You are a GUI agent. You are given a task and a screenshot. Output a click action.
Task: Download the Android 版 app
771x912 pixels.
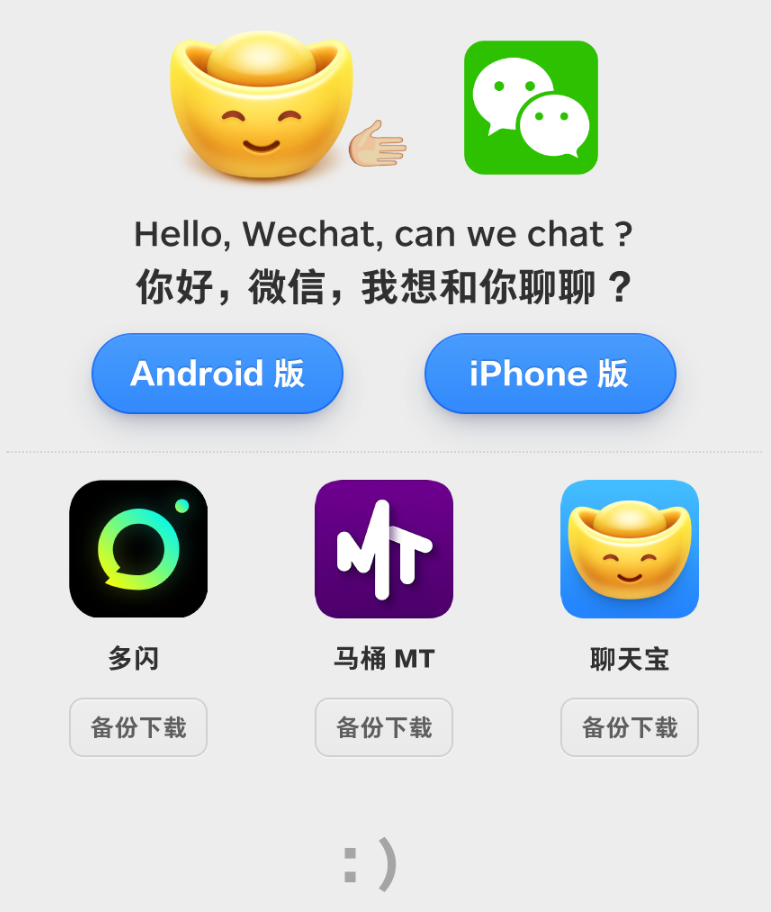click(x=216, y=374)
